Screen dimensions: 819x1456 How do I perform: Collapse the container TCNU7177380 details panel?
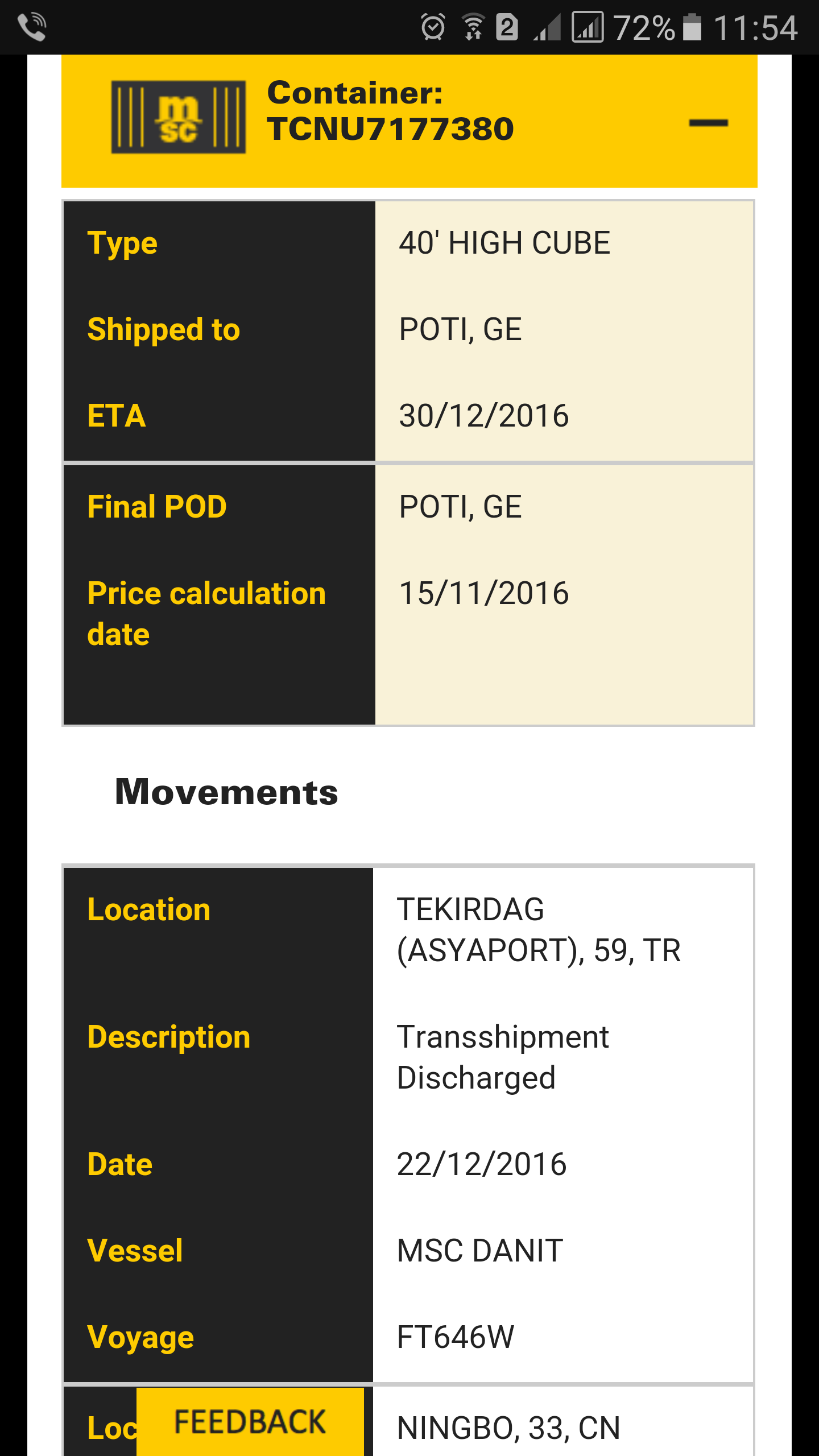[x=709, y=121]
